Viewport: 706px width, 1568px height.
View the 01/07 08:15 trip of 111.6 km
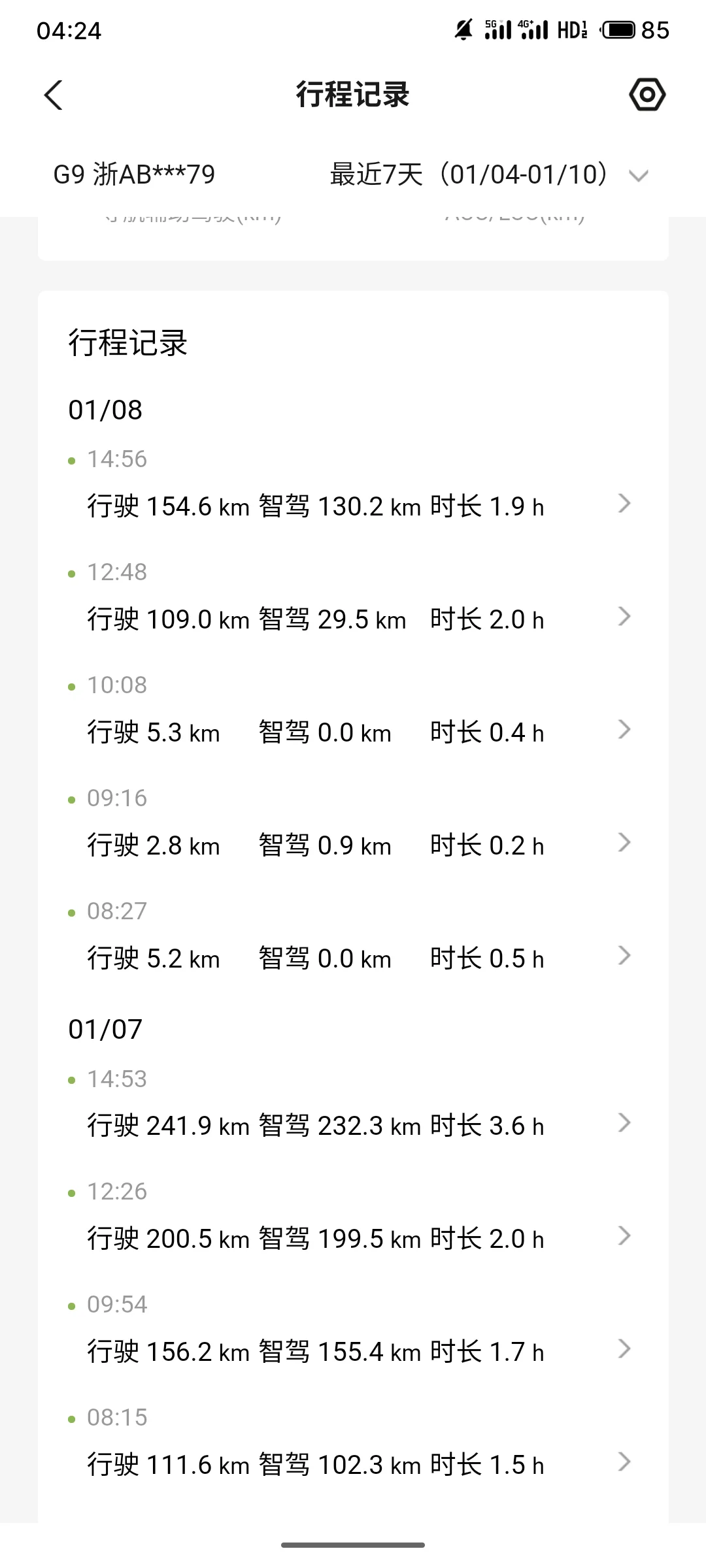pos(353,1443)
